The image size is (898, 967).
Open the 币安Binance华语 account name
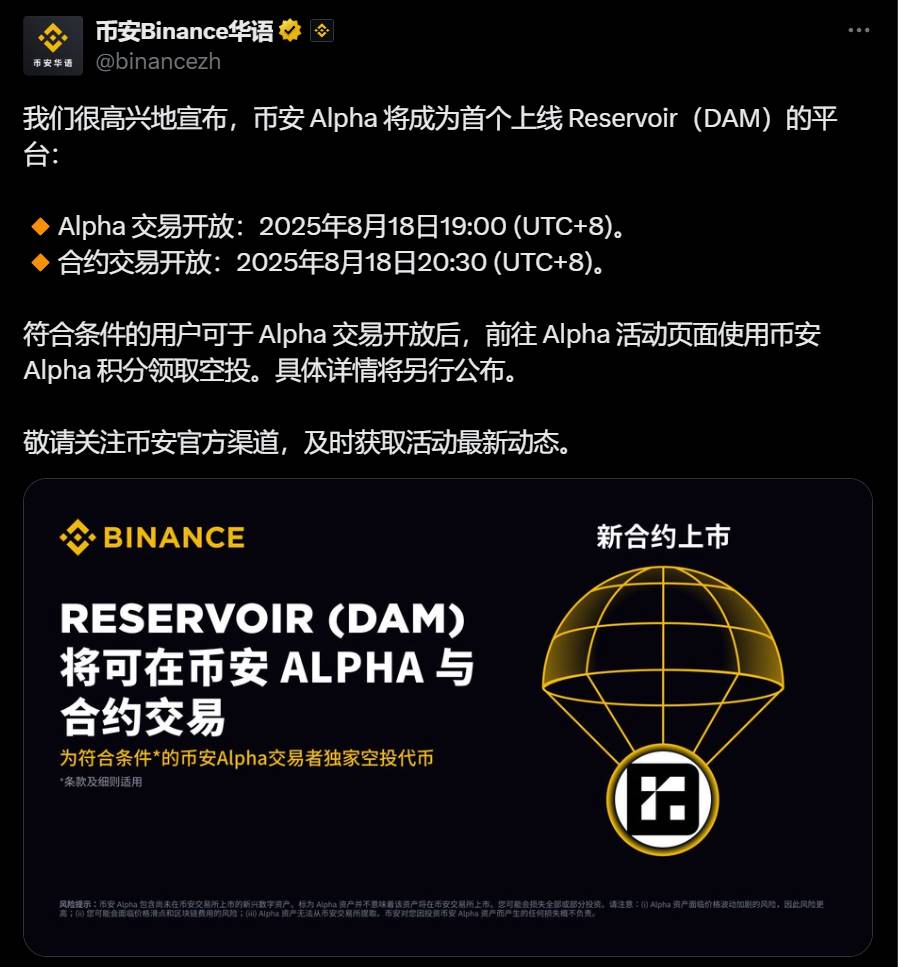point(184,31)
